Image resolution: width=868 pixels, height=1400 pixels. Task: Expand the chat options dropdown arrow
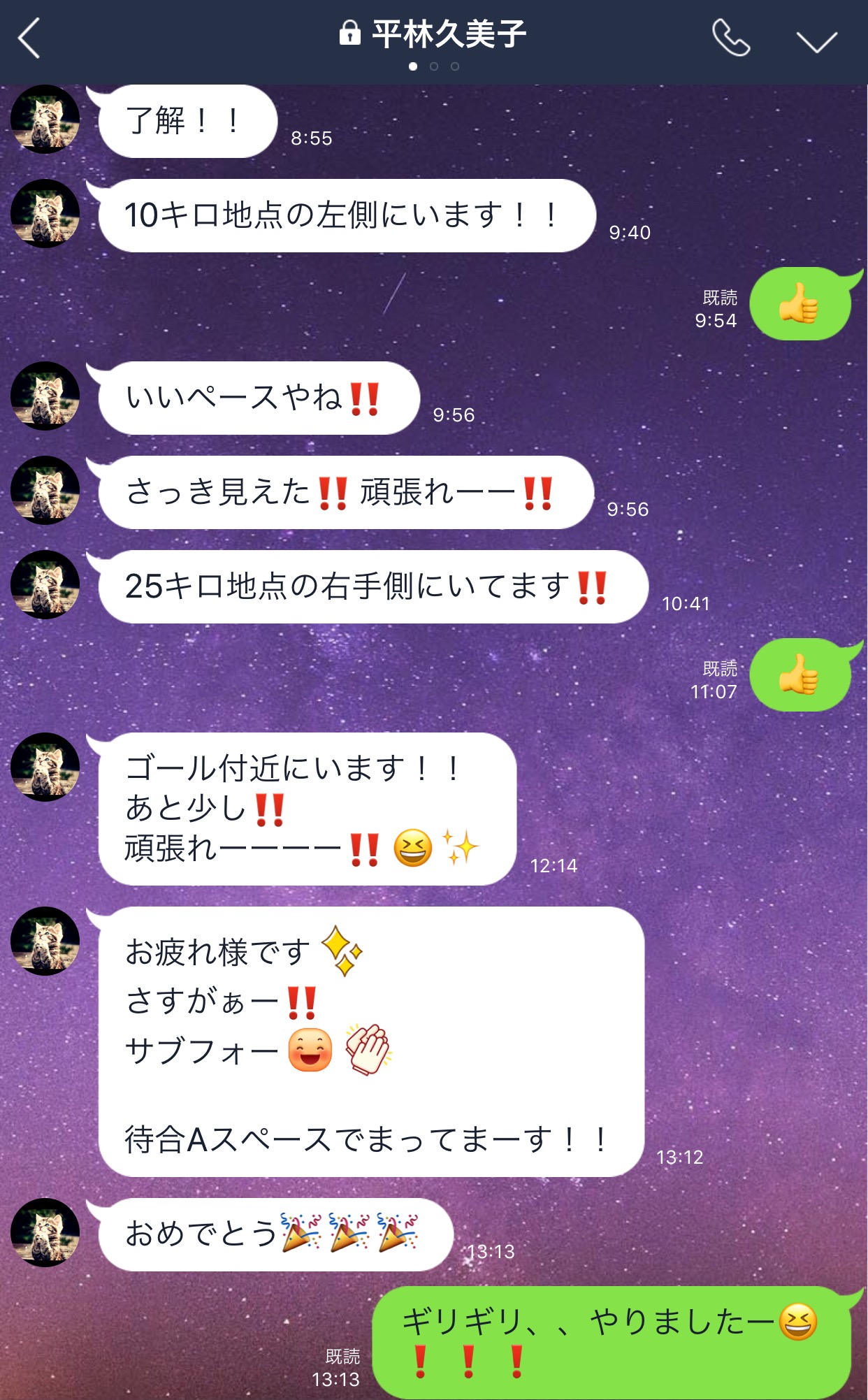click(x=817, y=41)
